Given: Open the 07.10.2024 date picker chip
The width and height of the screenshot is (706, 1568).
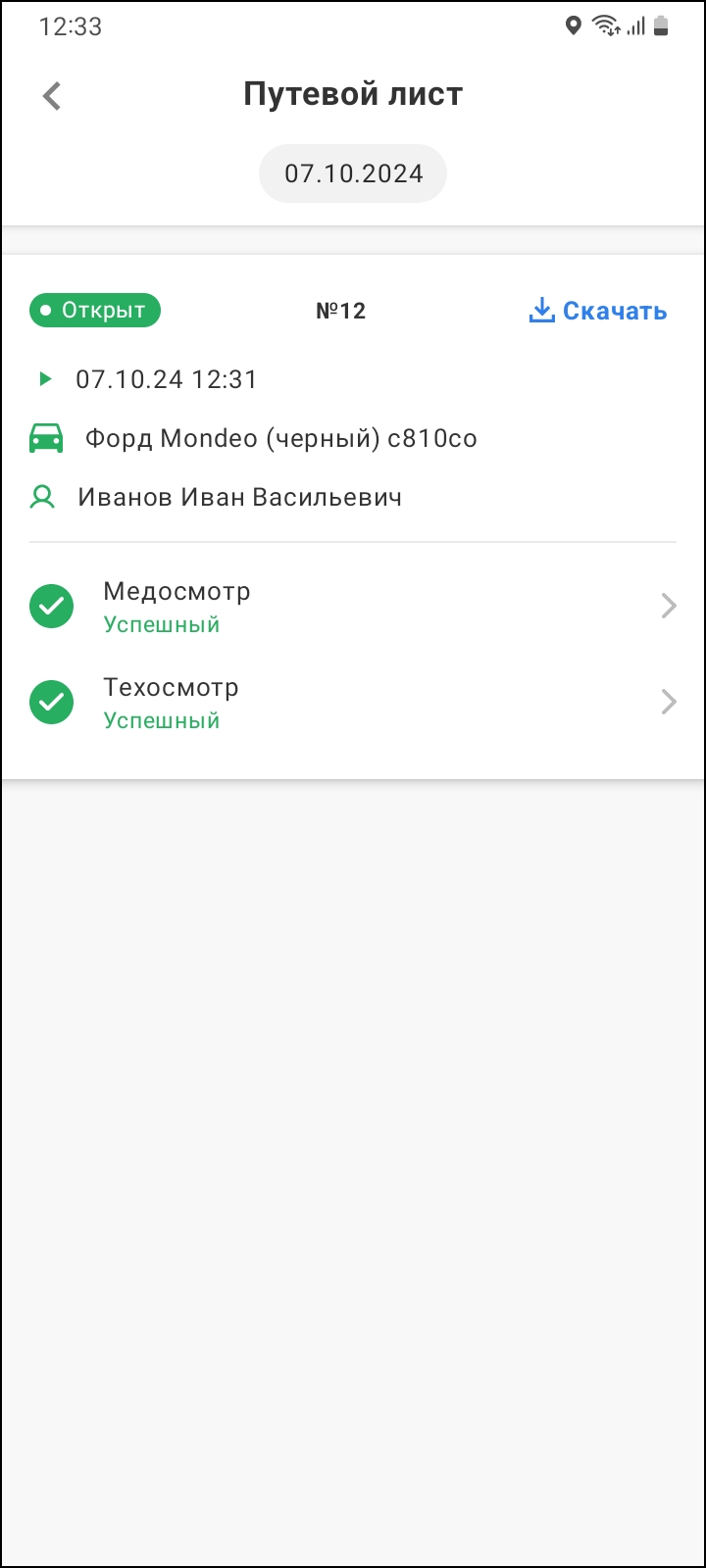Looking at the screenshot, I should point(353,174).
